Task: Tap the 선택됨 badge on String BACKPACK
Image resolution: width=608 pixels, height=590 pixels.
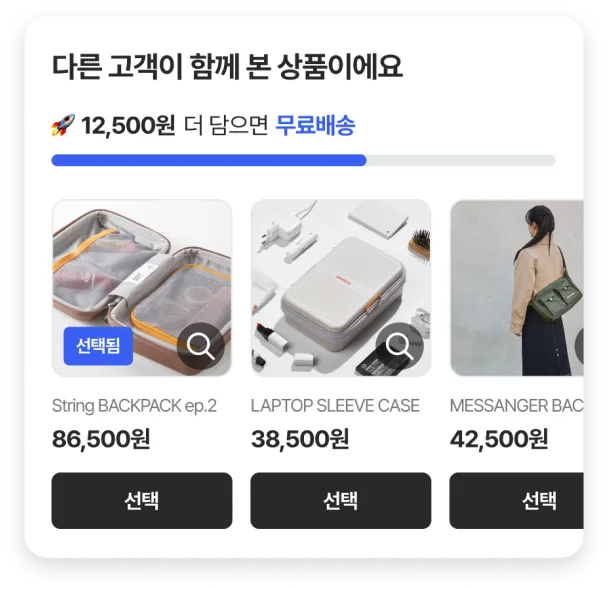Action: [x=98, y=346]
